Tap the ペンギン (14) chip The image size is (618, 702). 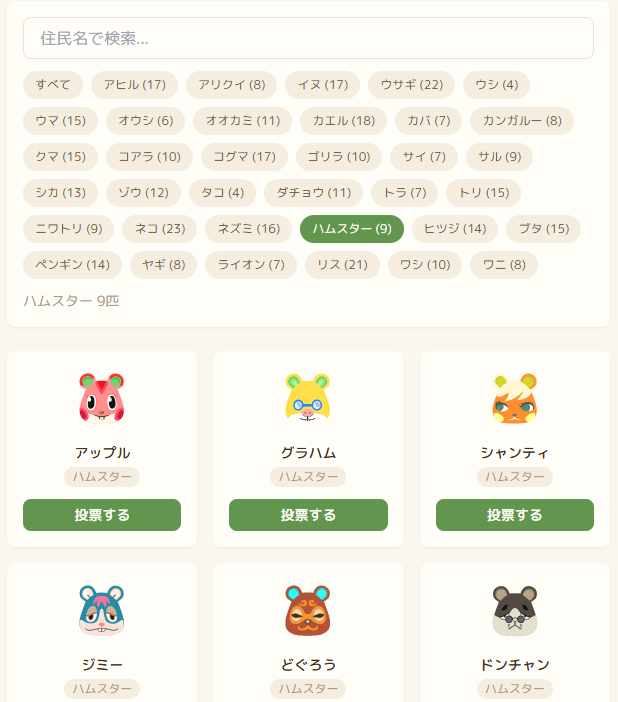coord(72,265)
